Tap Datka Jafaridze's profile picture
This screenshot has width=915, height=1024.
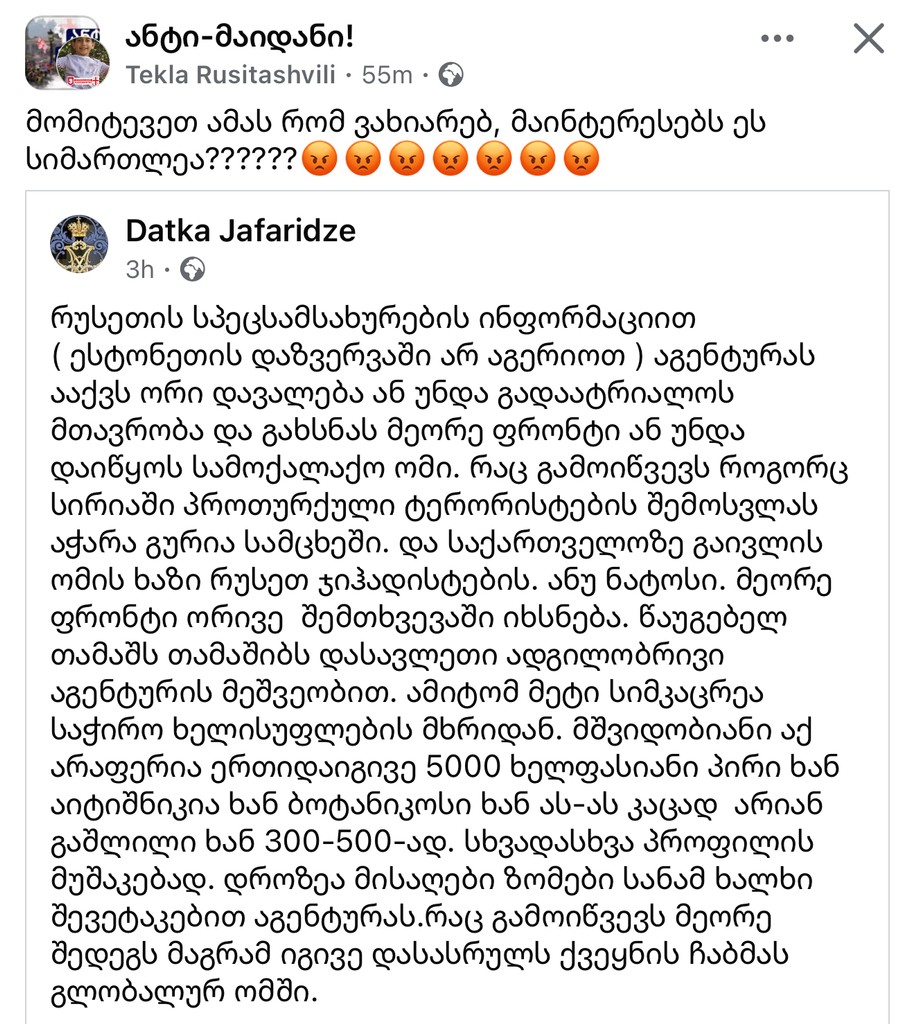[x=81, y=243]
